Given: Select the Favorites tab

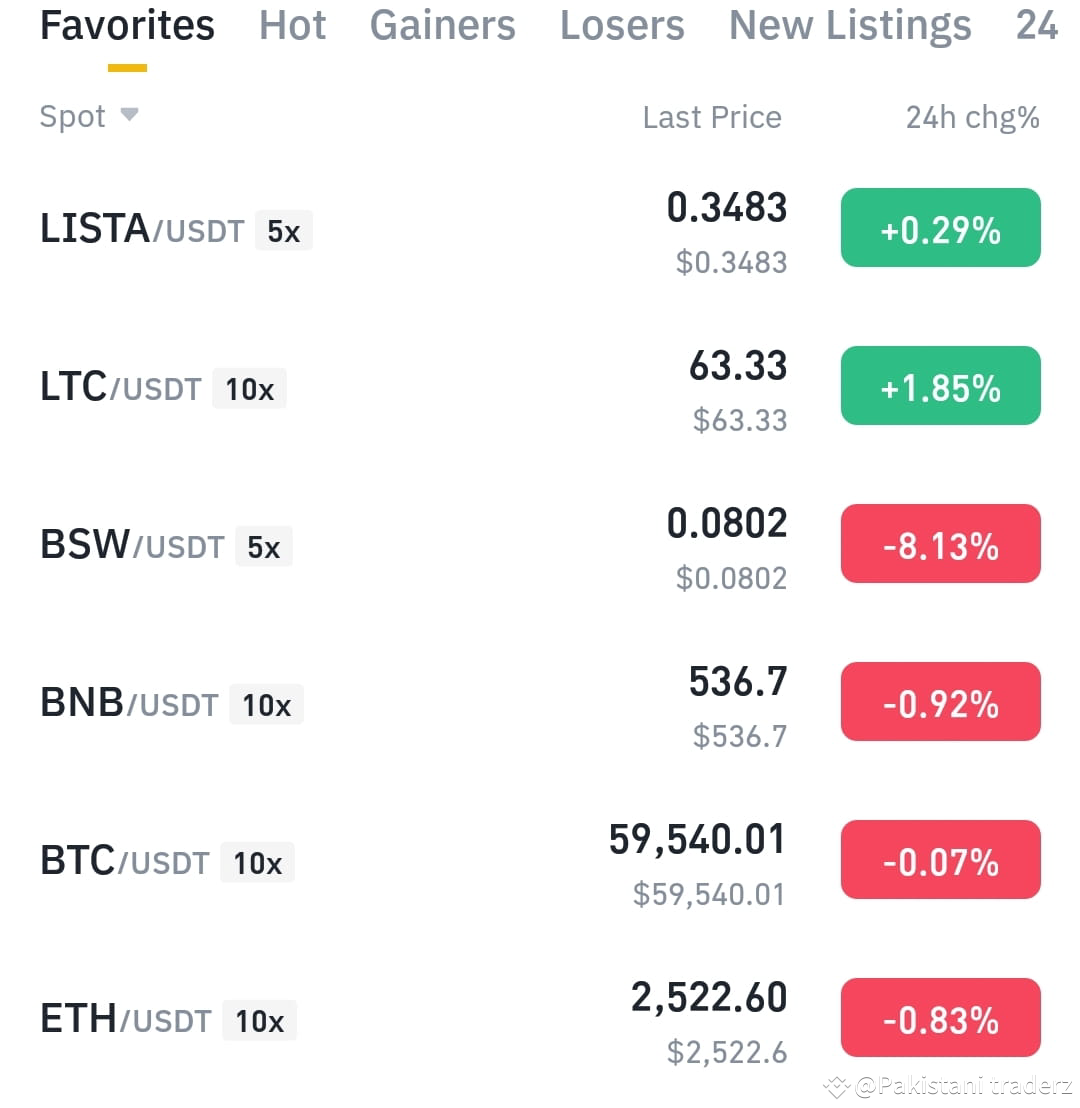Looking at the screenshot, I should [x=127, y=26].
